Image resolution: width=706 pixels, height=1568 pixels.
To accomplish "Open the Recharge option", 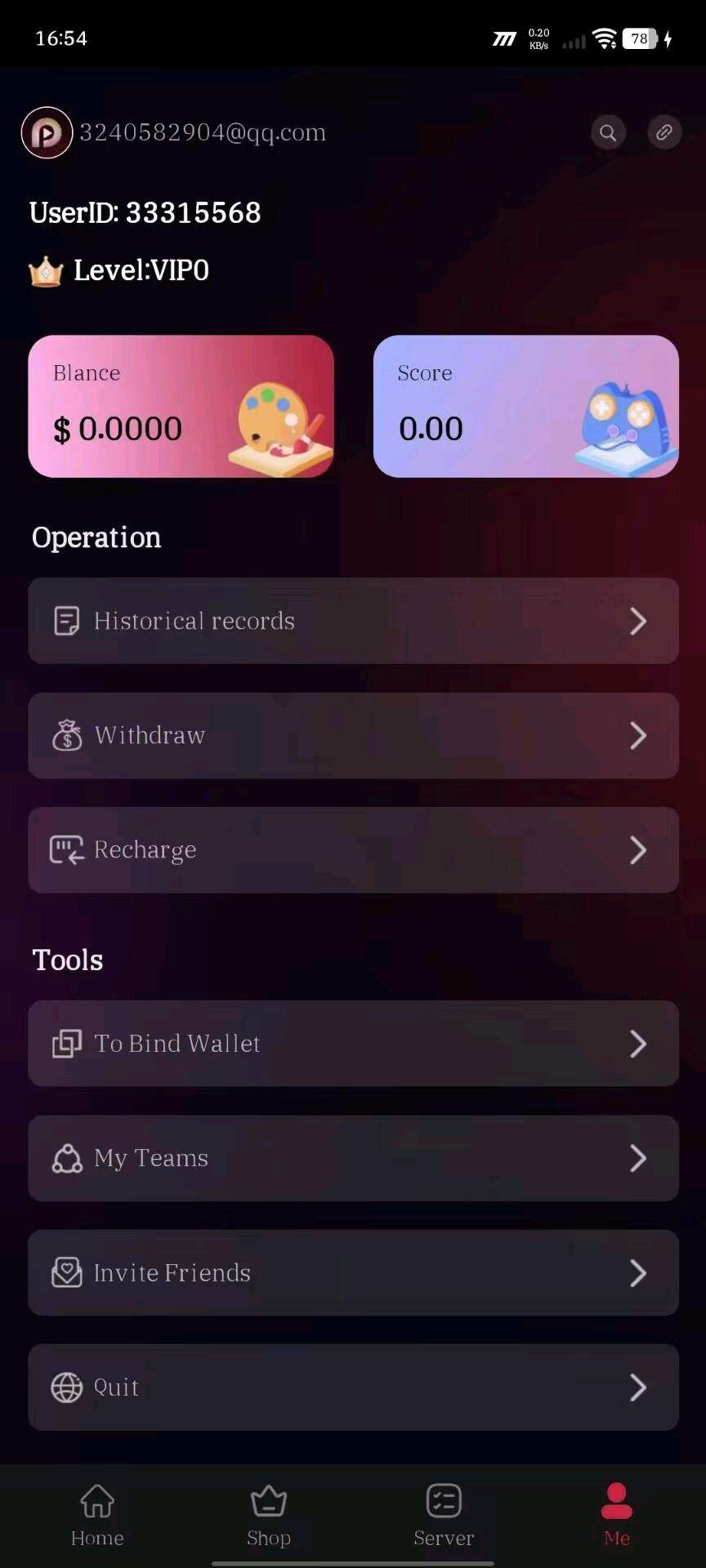I will coord(353,849).
